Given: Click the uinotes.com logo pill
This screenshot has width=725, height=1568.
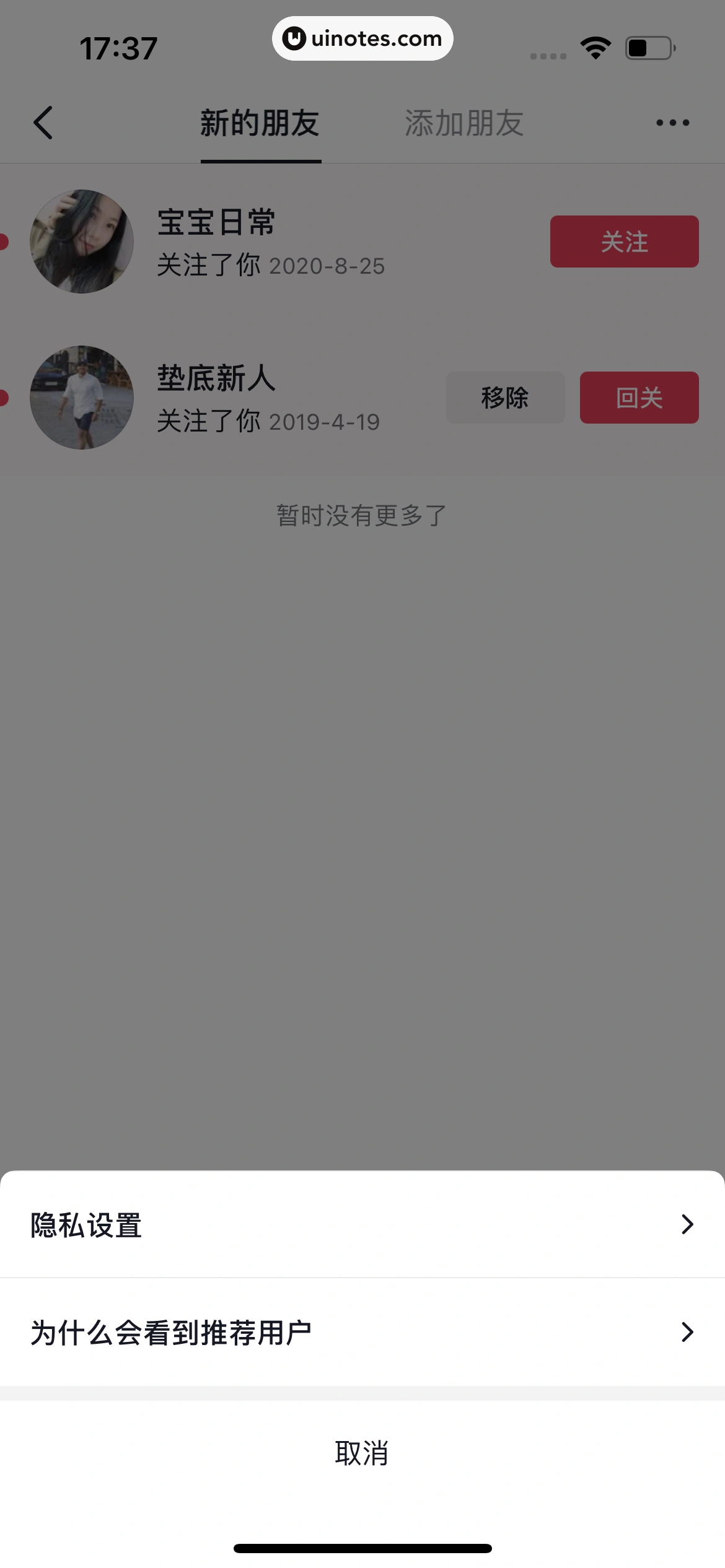Looking at the screenshot, I should [362, 38].
